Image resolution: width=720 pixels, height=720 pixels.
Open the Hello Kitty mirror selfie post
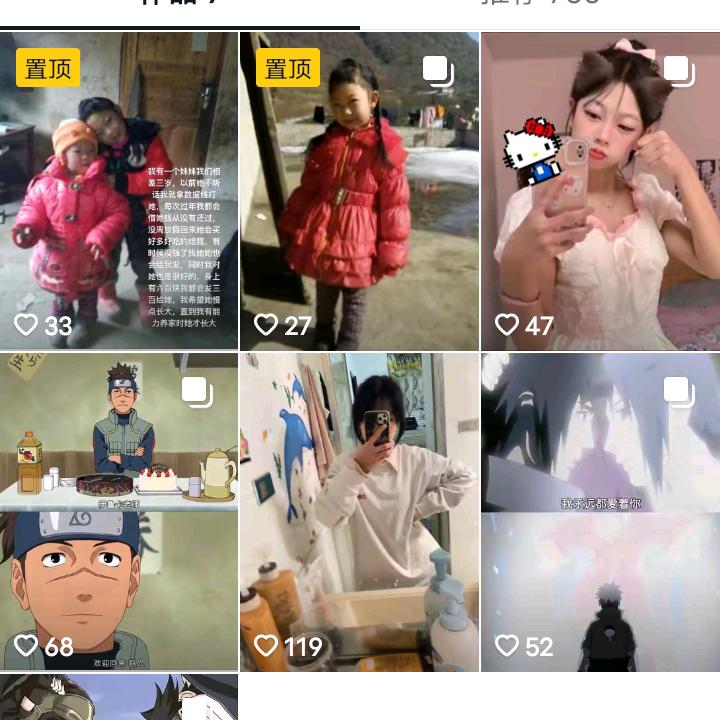600,190
